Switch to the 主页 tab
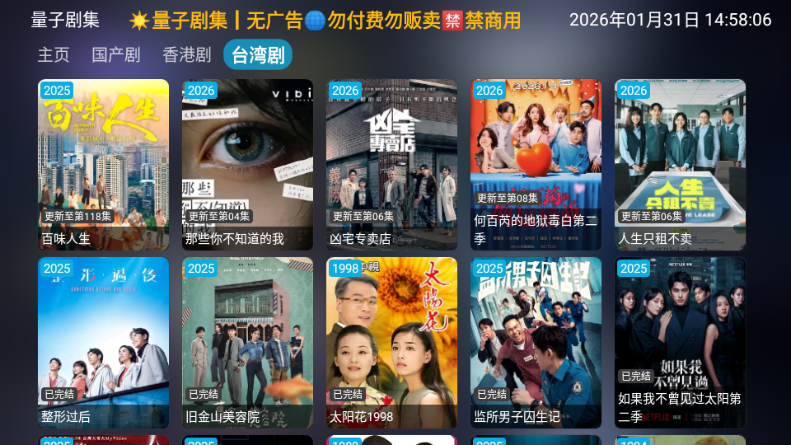Viewport: 791px width, 445px height. tap(54, 56)
